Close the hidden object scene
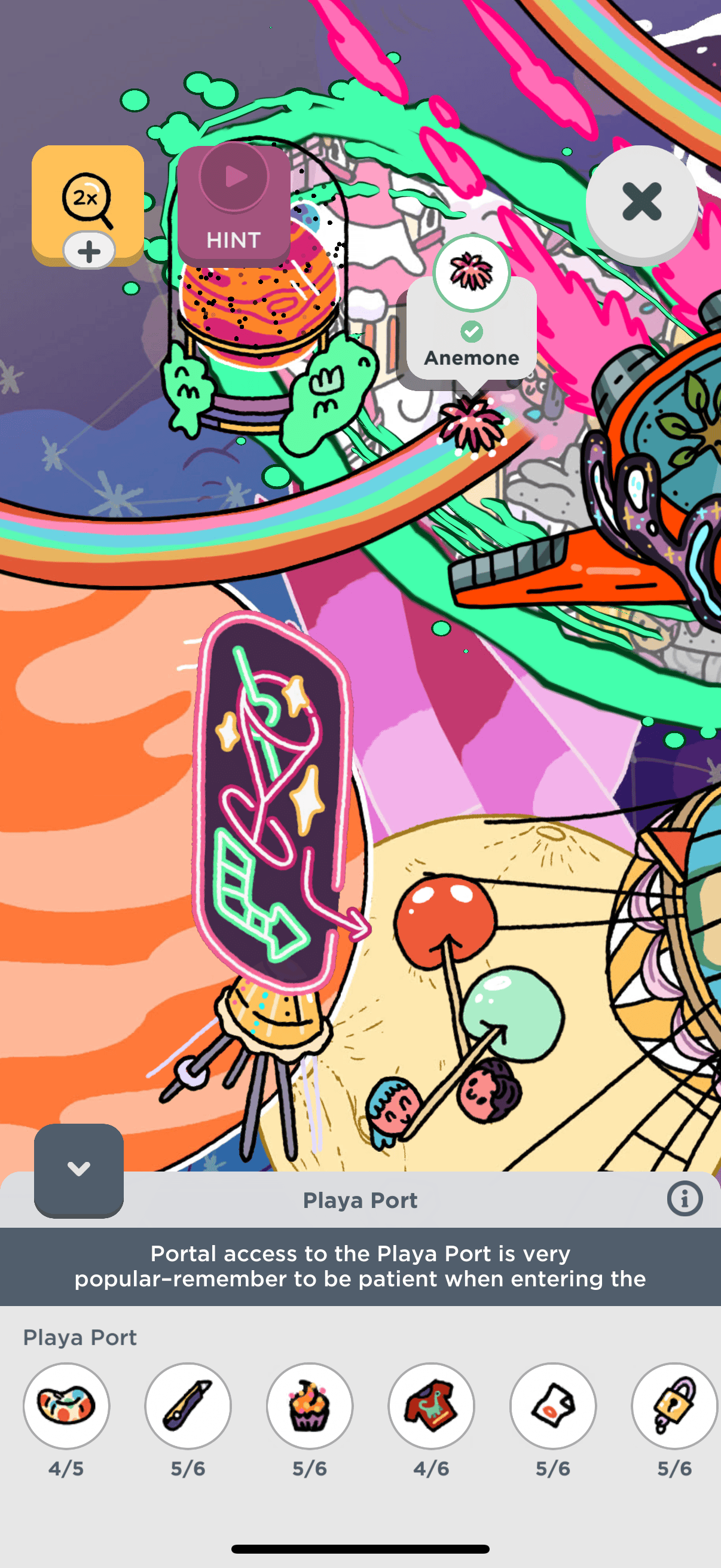Screen dimensions: 721x1568 coord(641,202)
